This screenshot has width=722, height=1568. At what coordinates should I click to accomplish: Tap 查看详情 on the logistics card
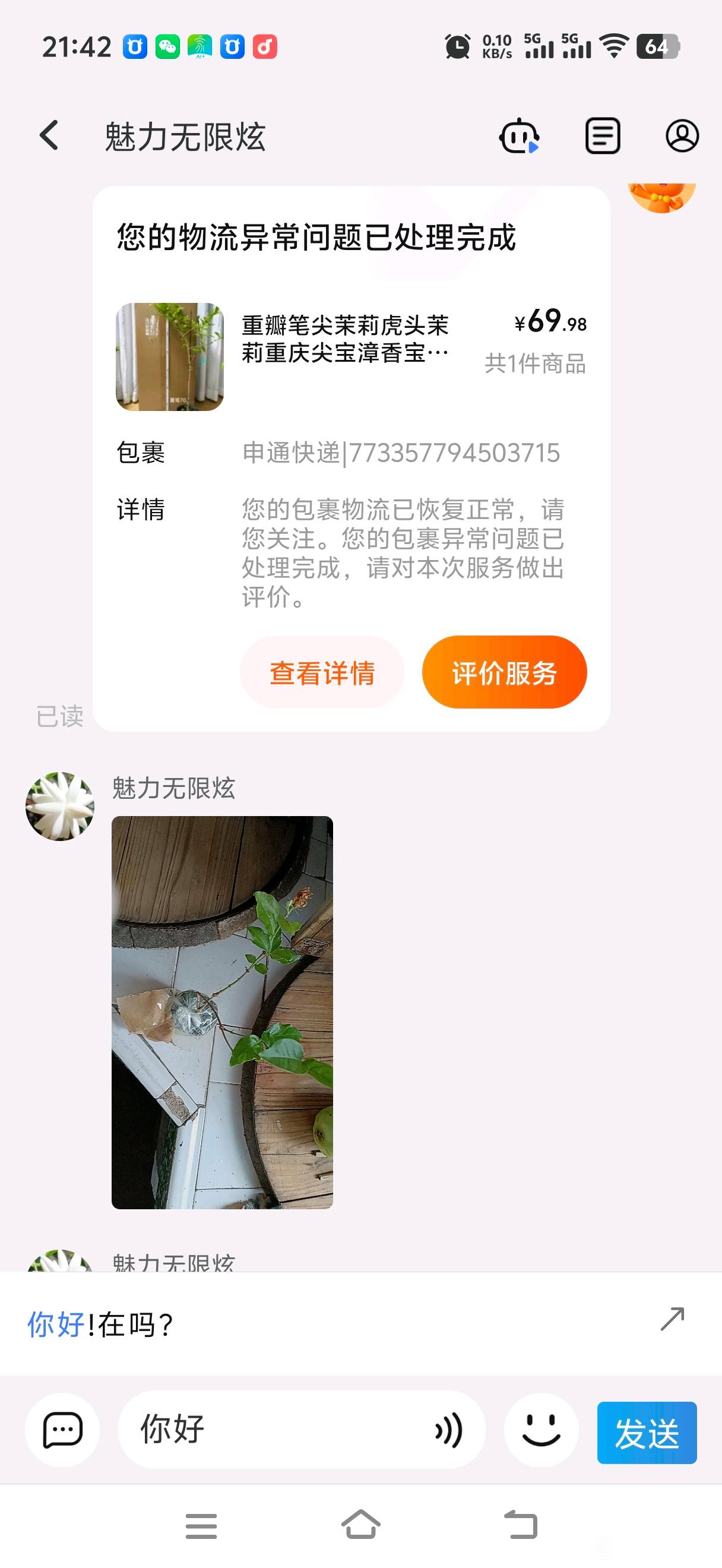tap(322, 672)
